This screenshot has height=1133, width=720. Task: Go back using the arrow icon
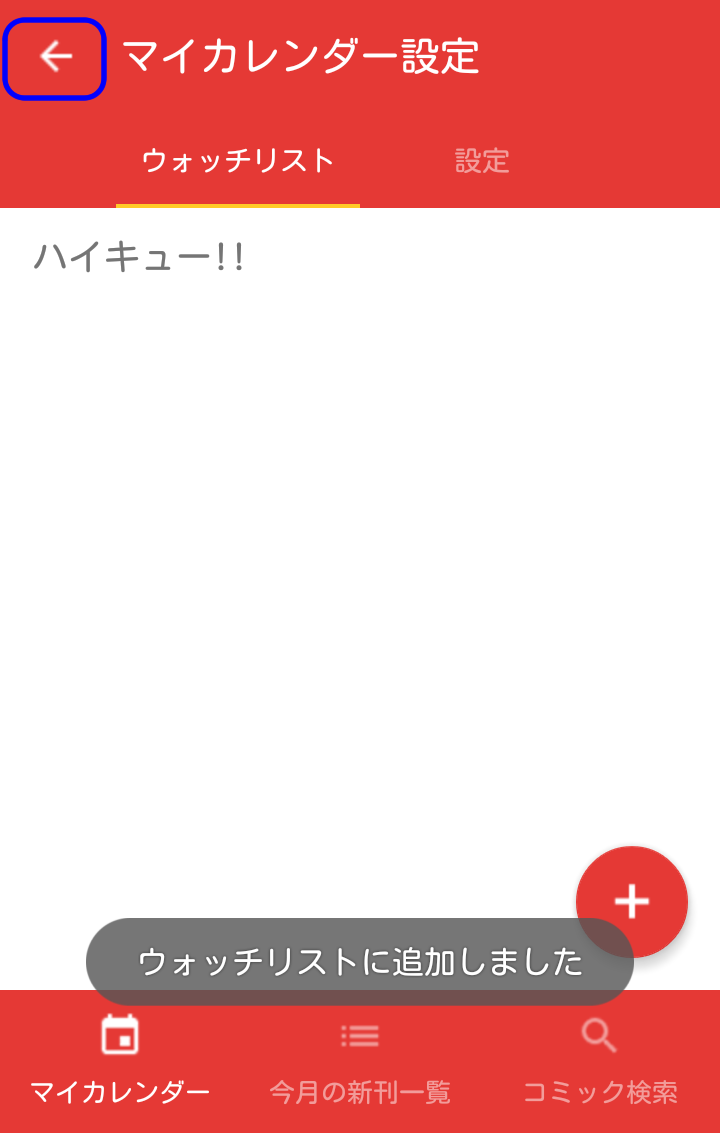[x=55, y=58]
